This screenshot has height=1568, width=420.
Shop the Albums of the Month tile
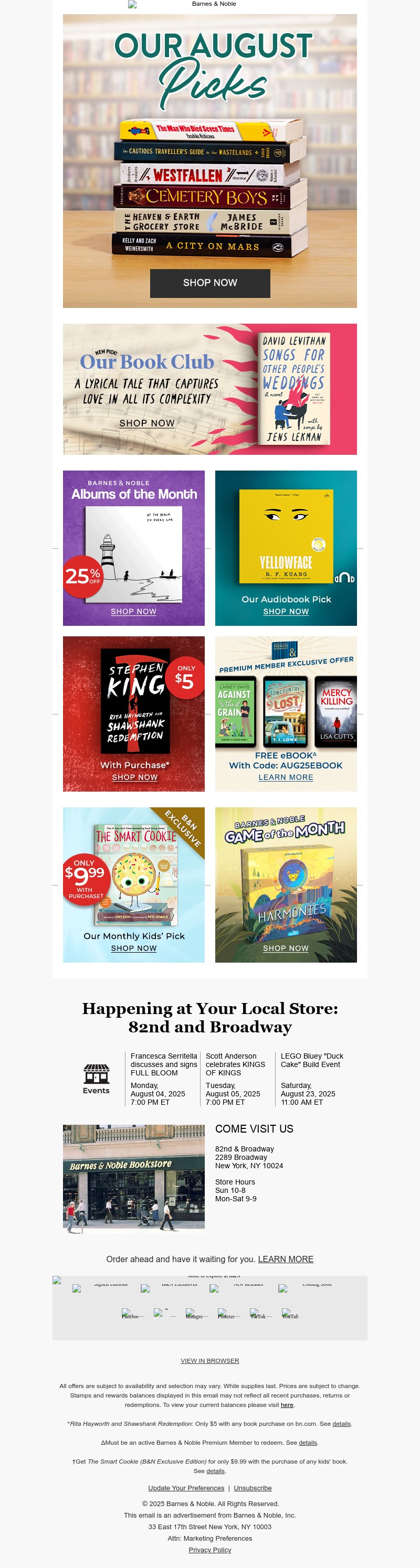(133, 611)
